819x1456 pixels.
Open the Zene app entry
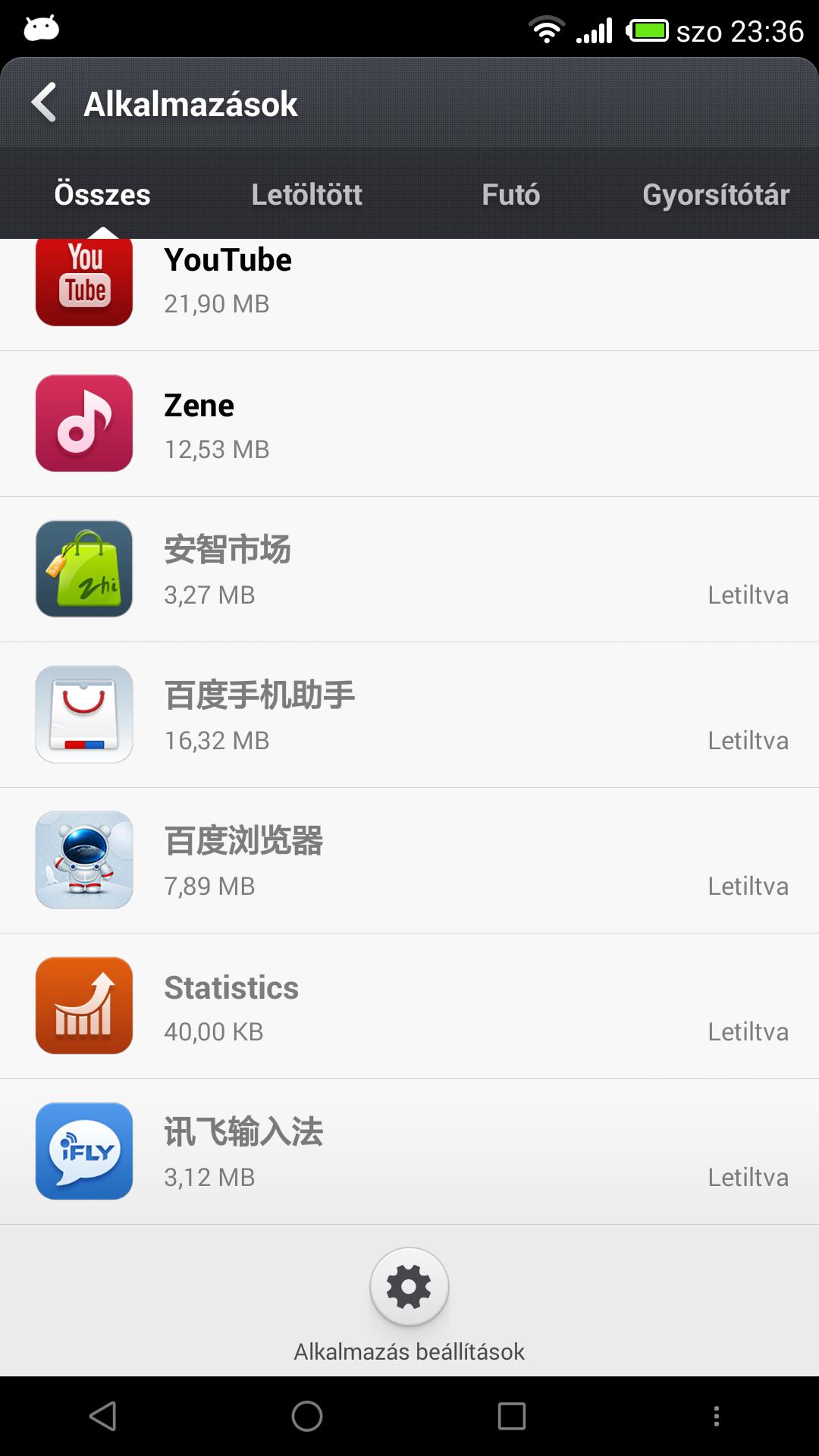pos(409,423)
